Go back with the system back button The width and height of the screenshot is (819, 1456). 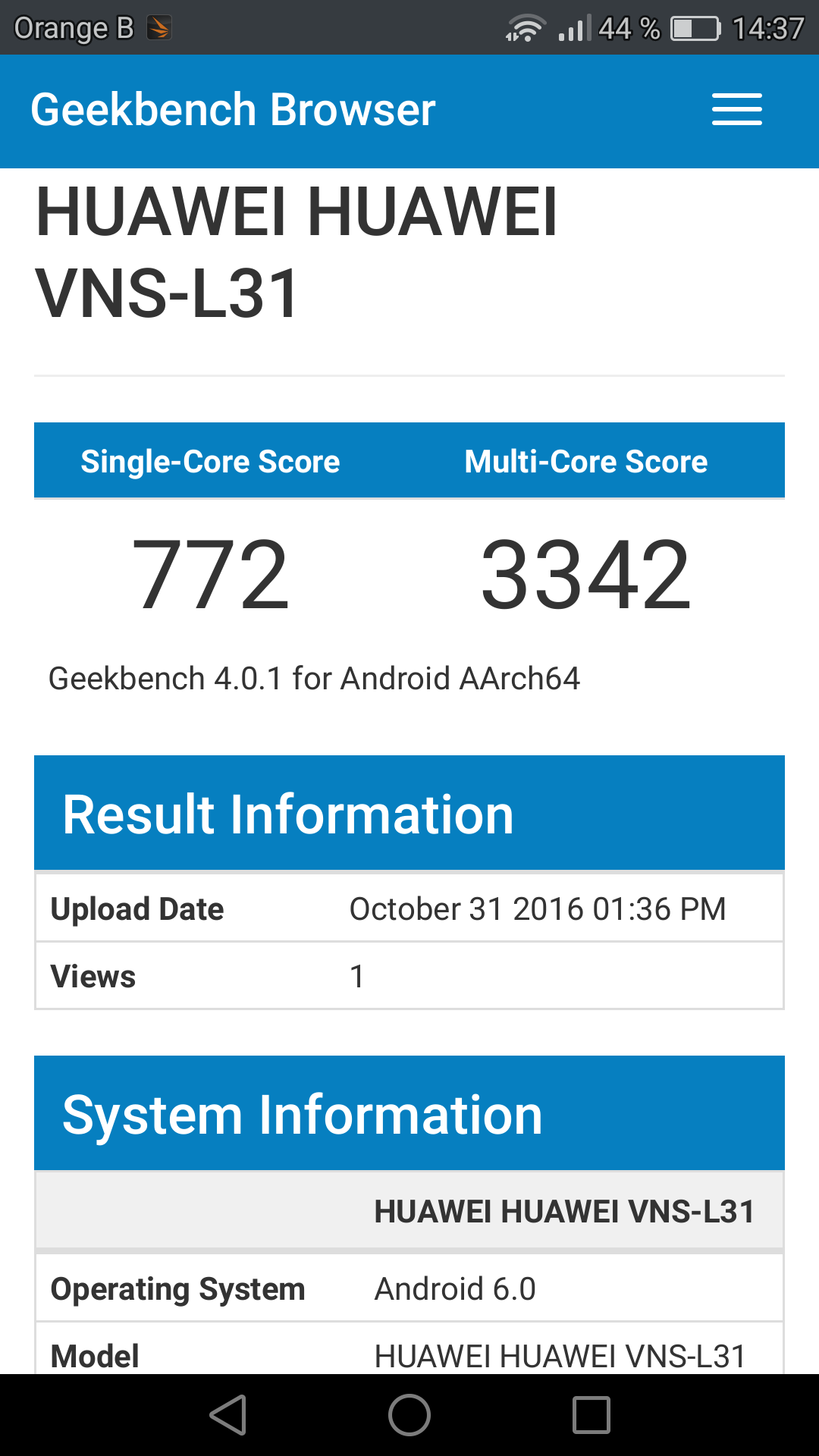tap(228, 1415)
